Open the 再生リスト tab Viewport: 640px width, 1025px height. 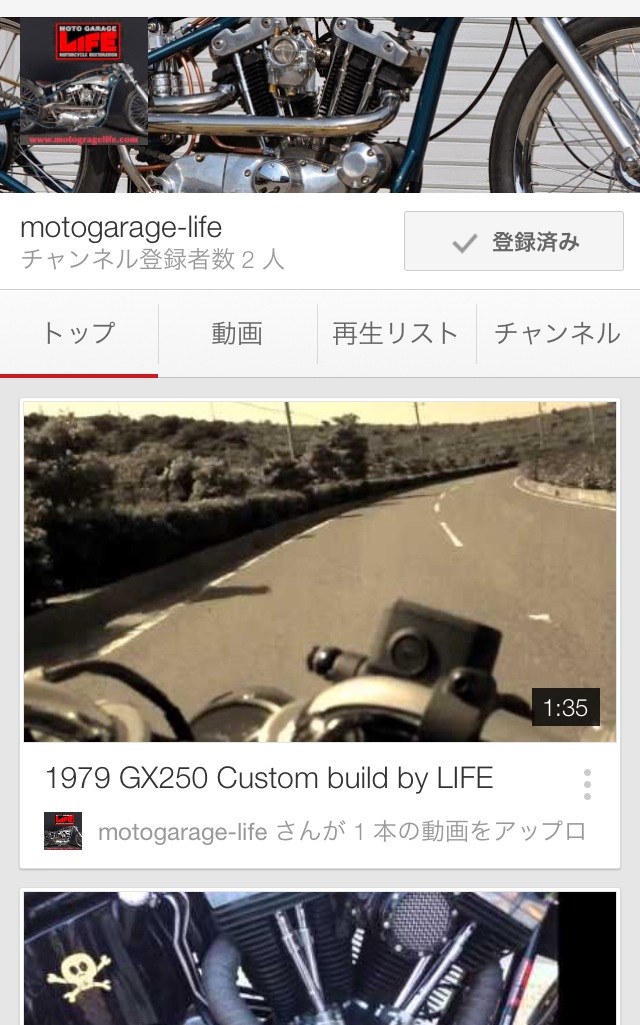coord(396,334)
